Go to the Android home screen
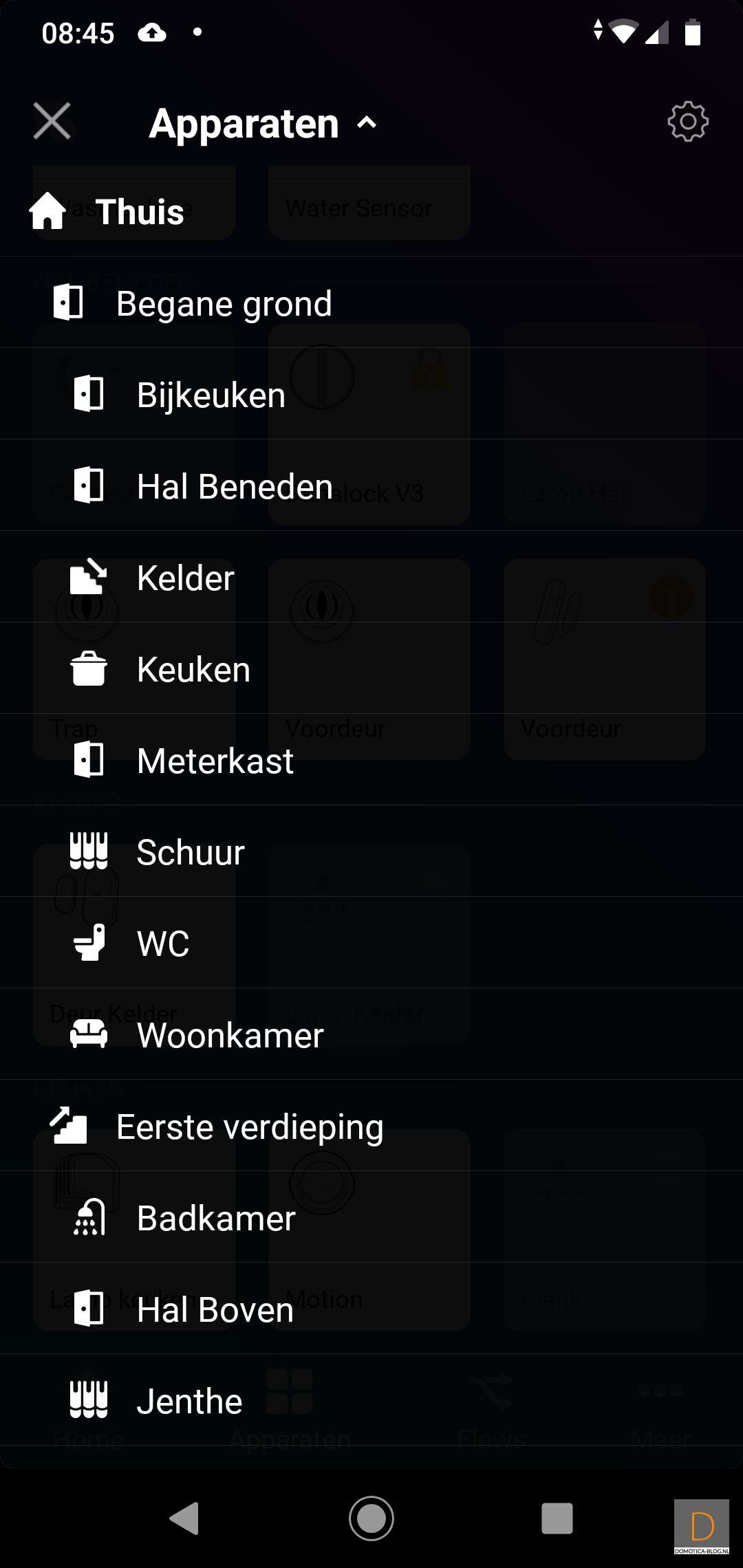 371,1518
